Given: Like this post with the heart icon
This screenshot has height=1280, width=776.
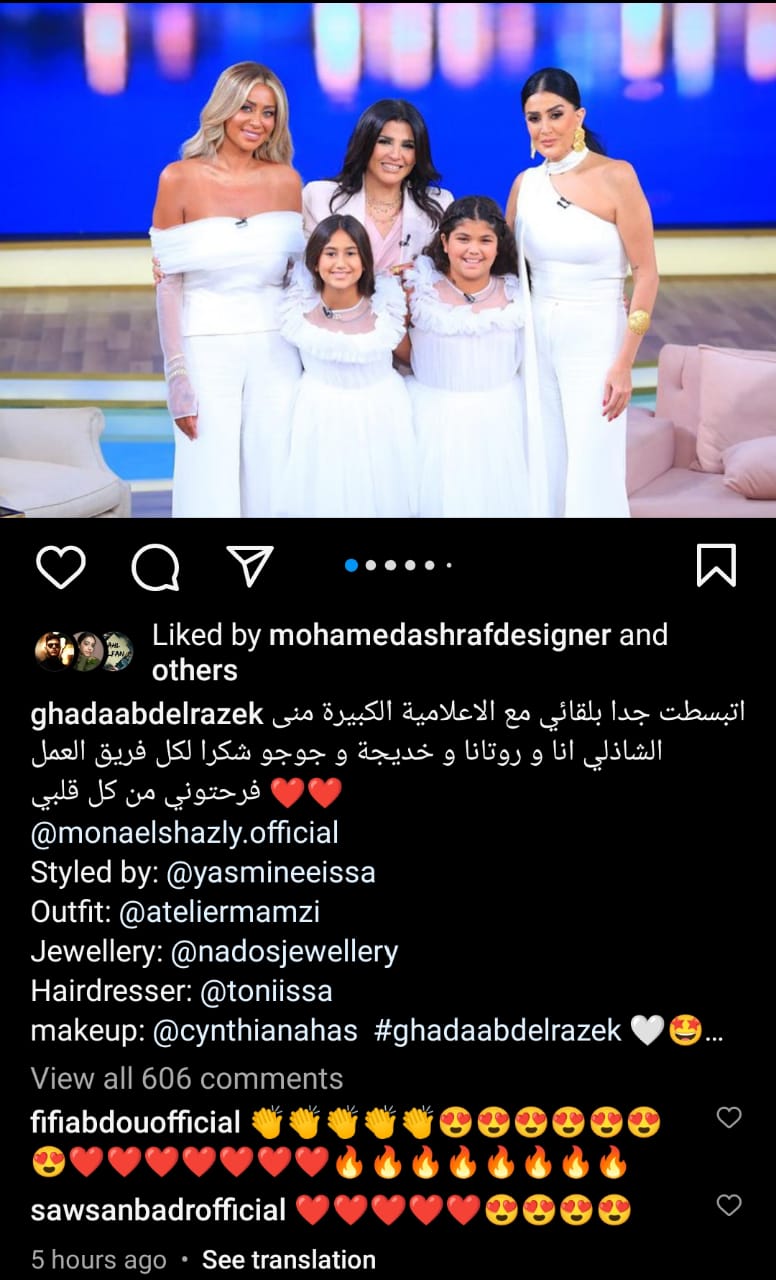Looking at the screenshot, I should pos(61,567).
